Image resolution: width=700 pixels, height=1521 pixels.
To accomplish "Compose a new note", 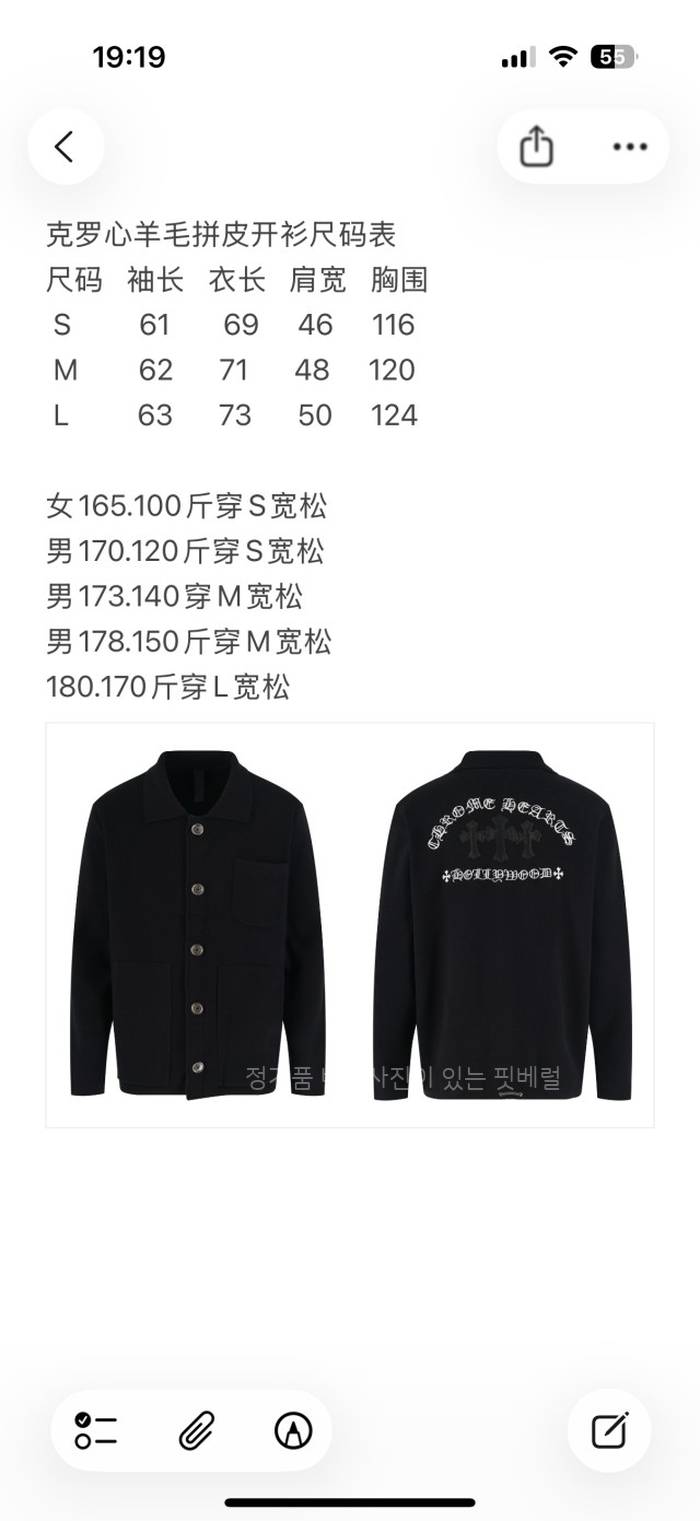I will click(609, 1431).
